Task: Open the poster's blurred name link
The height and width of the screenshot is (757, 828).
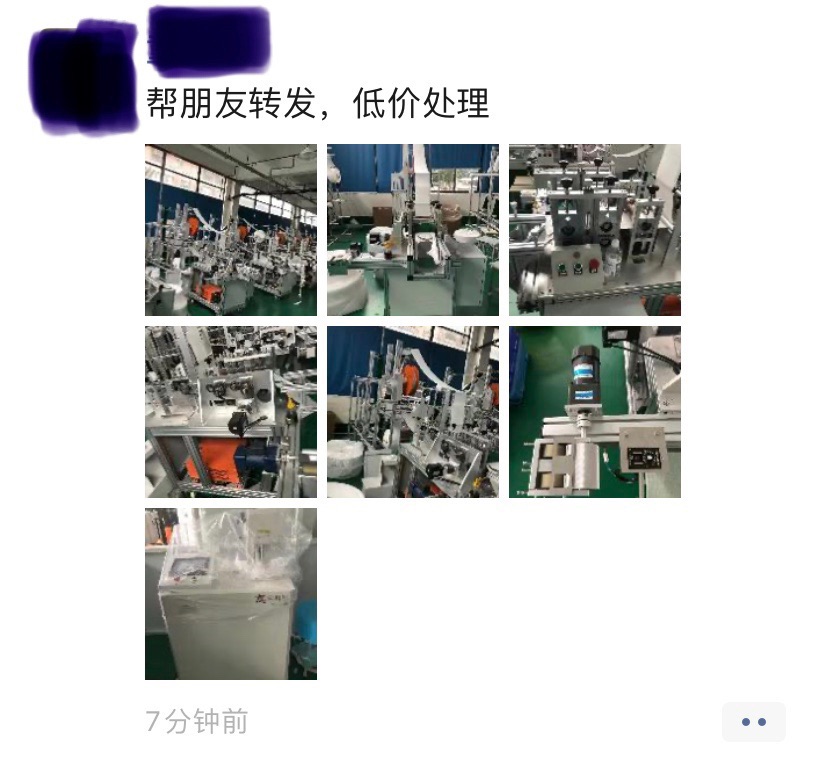Action: point(209,41)
